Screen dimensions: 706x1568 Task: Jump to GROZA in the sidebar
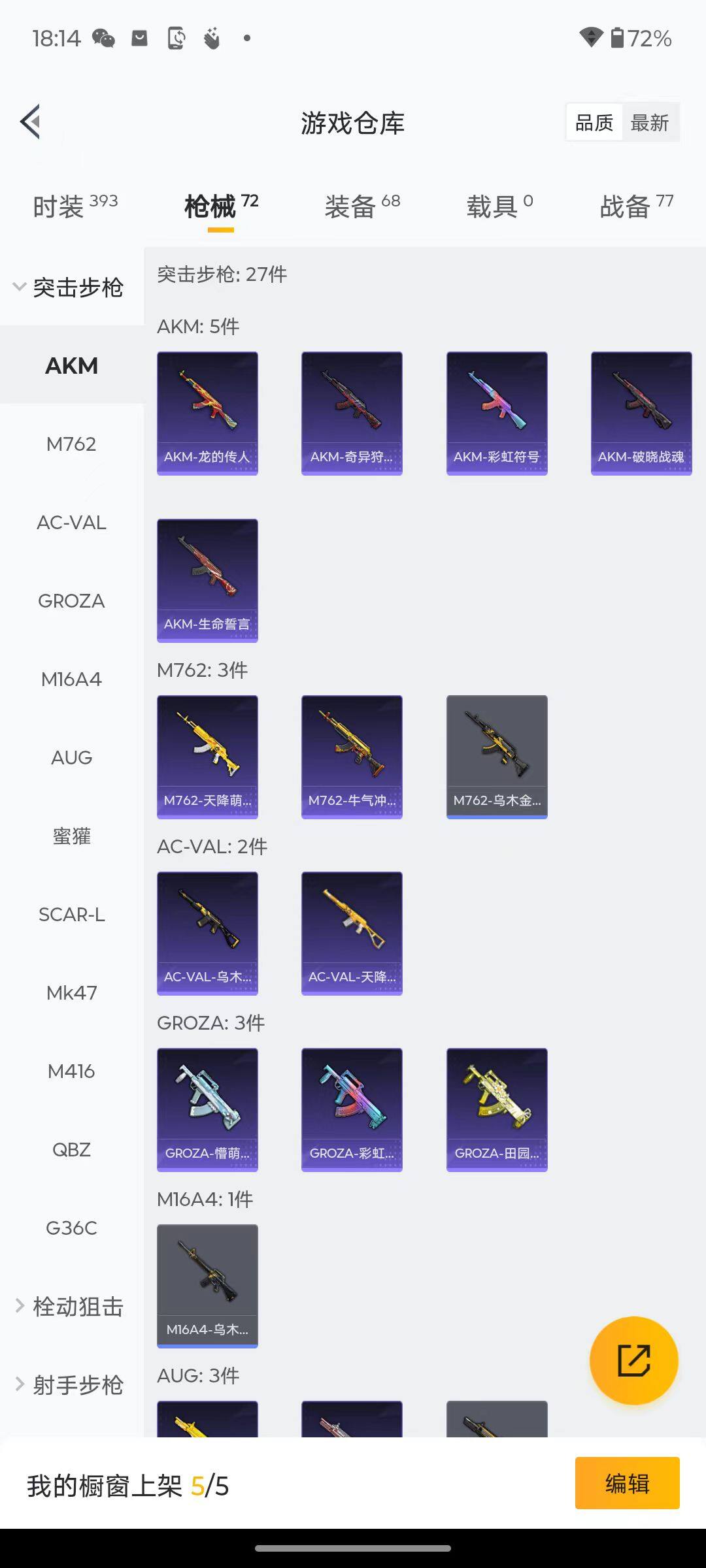71,601
